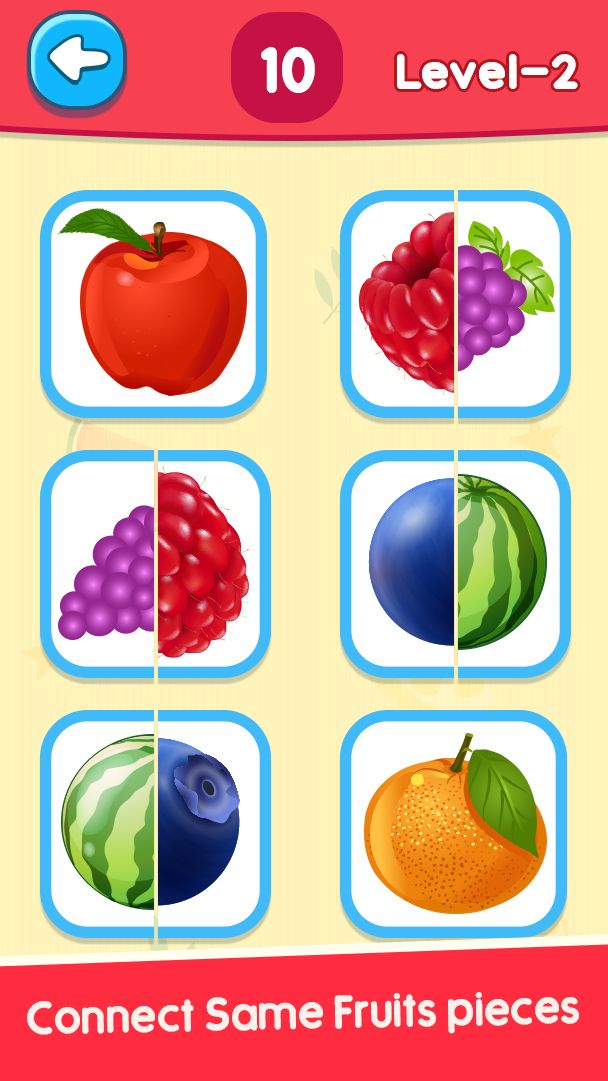Screen dimensions: 608x1081
Task: Tap the raspberry and grapes split tile
Action: tap(455, 304)
